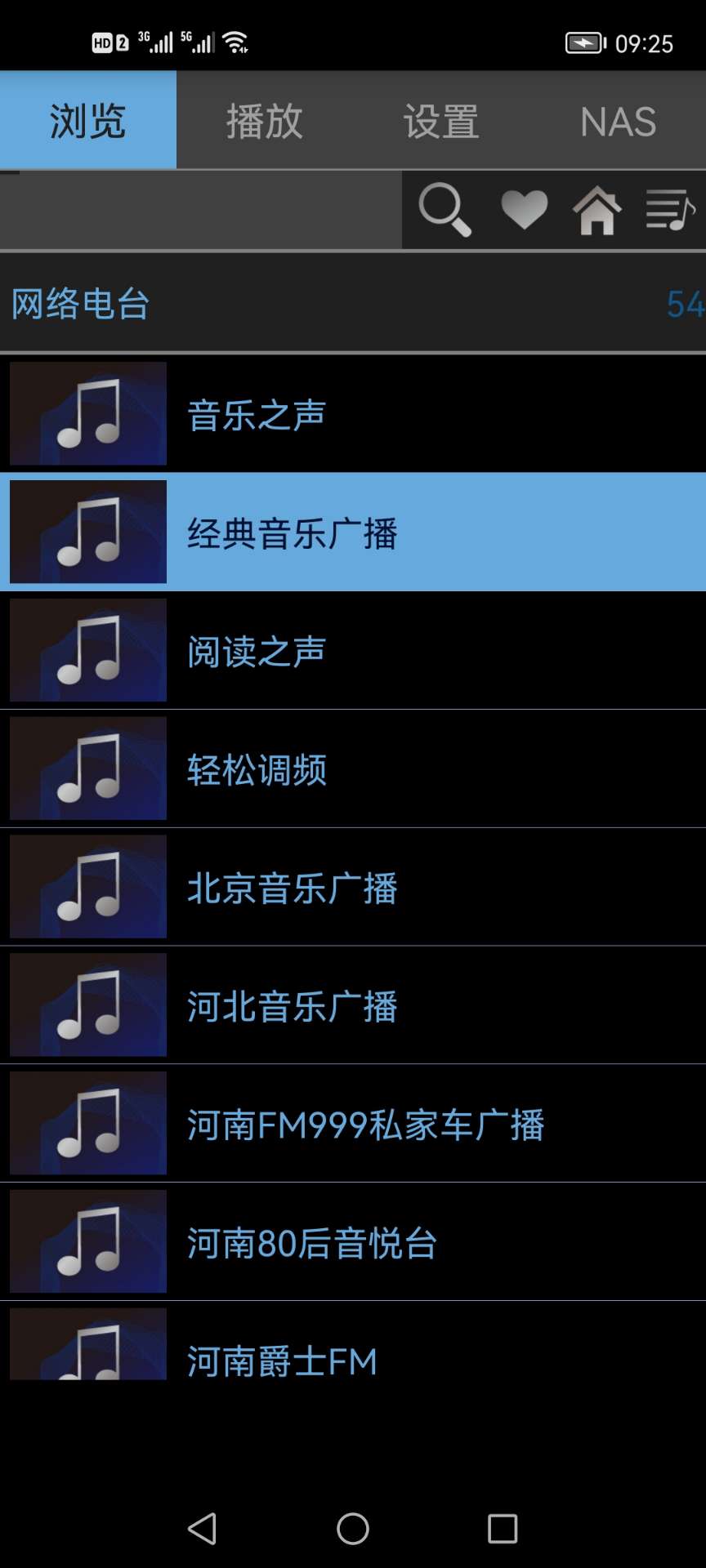This screenshot has height=1568, width=706.
Task: Open 河南爵士FM station
Action: [353, 1346]
